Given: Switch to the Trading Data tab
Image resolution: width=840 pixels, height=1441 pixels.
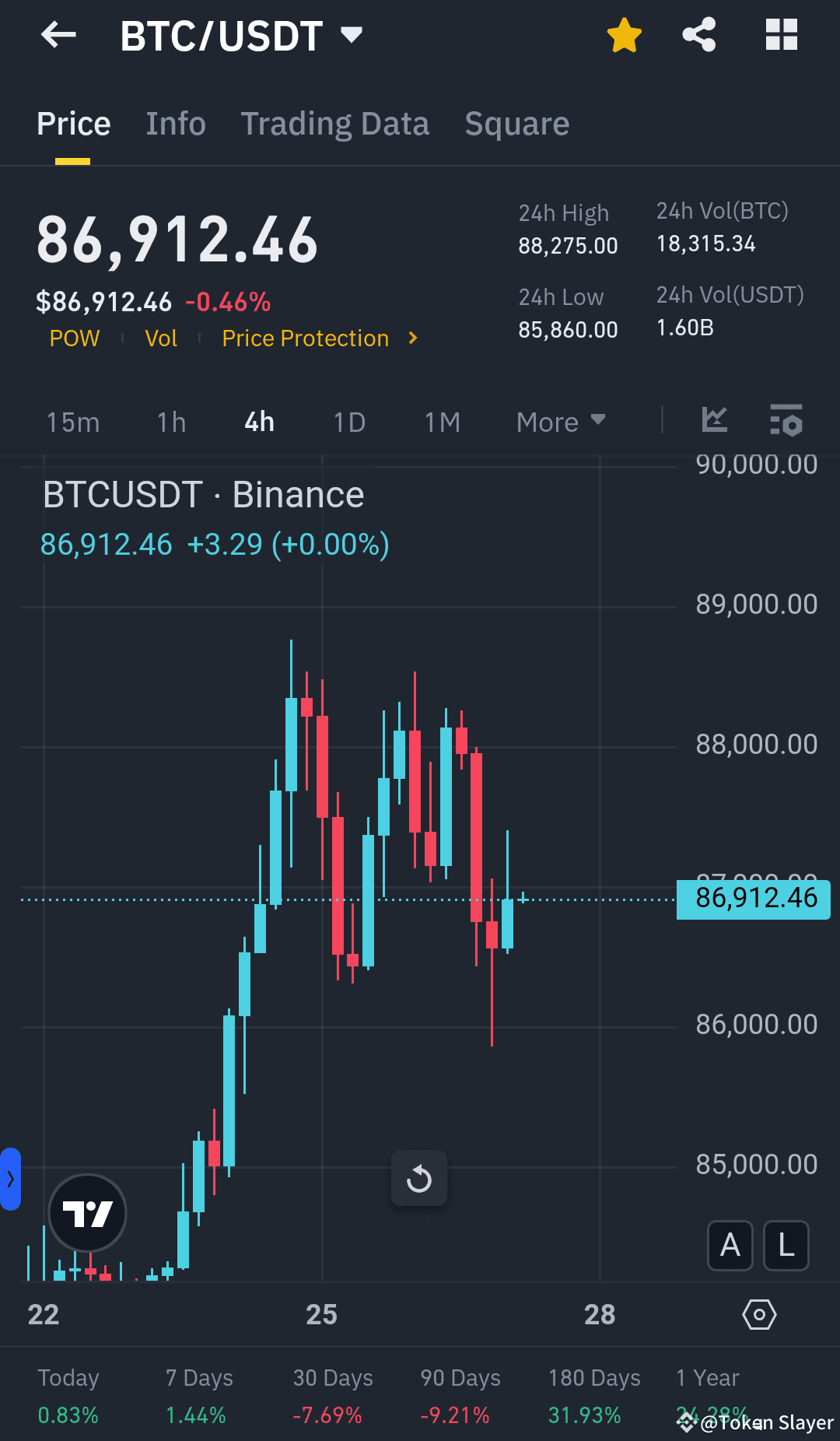Looking at the screenshot, I should 335,123.
